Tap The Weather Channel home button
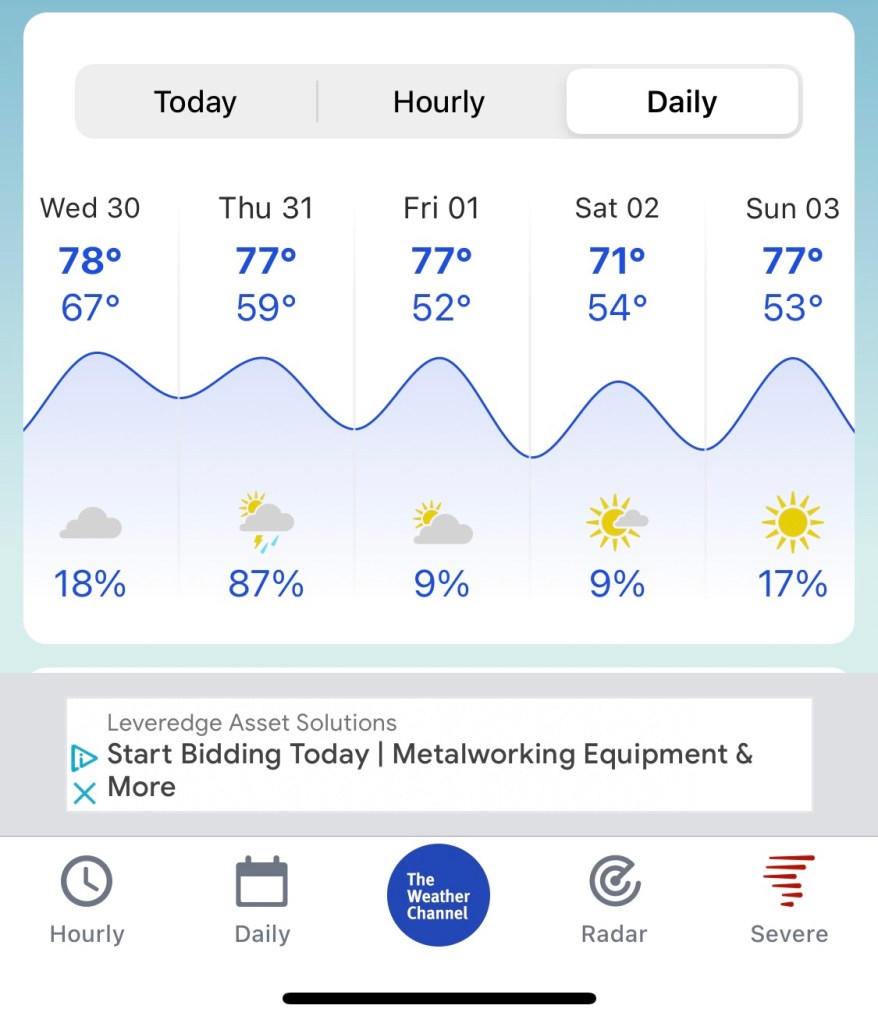Screen dimensions: 878x1023 tap(438, 896)
